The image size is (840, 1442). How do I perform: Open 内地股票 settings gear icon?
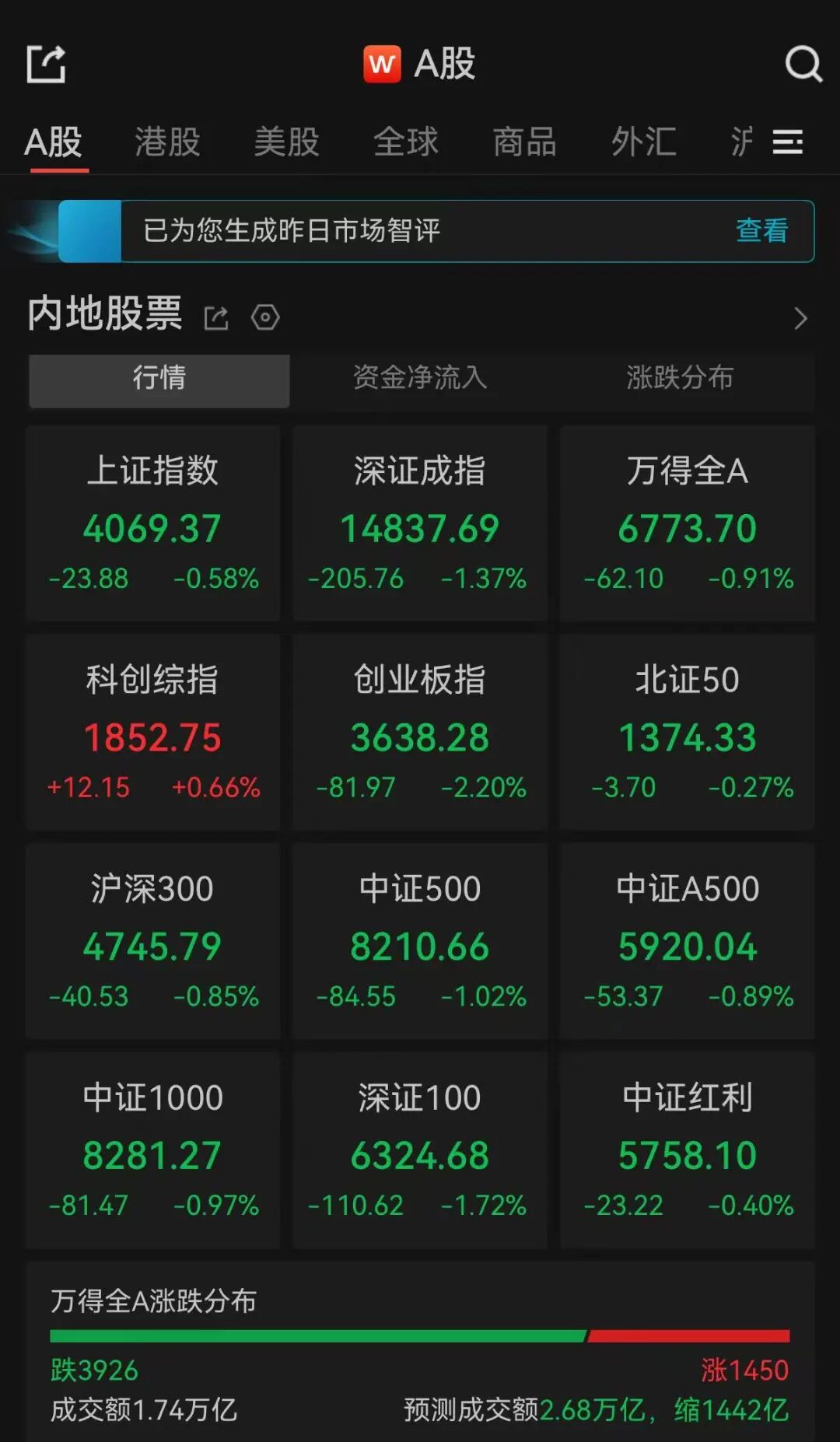264,317
